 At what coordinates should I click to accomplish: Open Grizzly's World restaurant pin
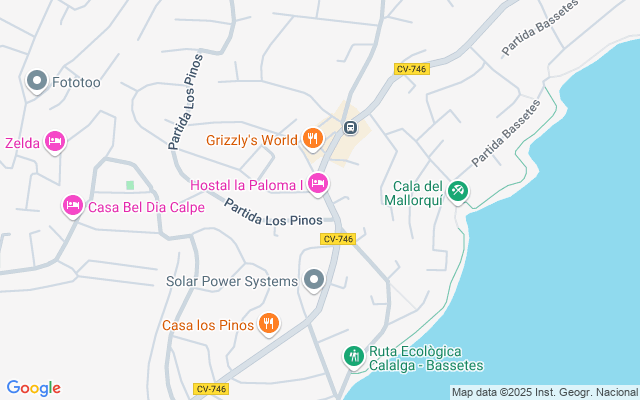tap(313, 139)
